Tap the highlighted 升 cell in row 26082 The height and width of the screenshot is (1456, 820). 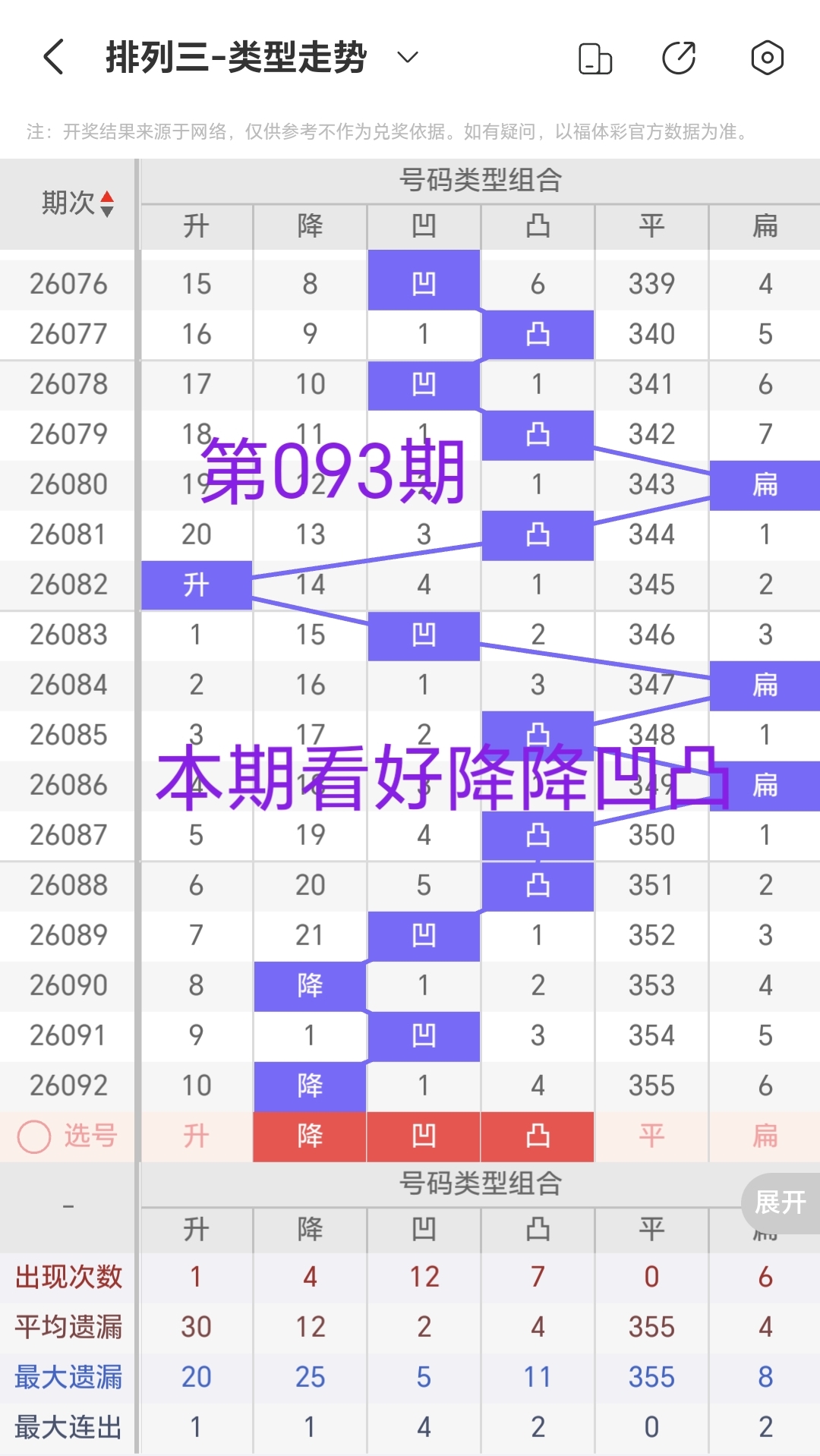(x=196, y=585)
